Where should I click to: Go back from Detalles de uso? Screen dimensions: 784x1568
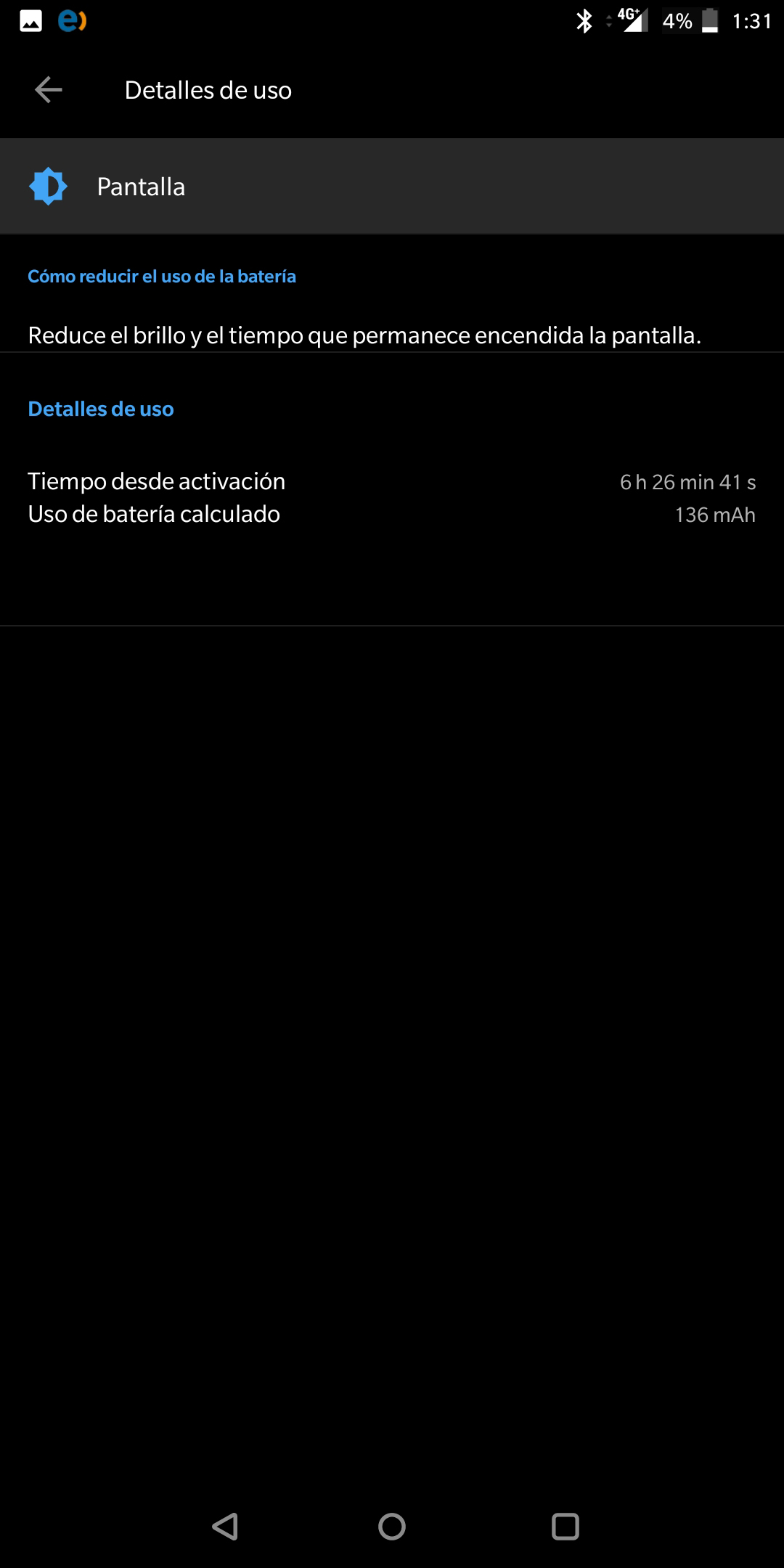pyautogui.click(x=48, y=90)
